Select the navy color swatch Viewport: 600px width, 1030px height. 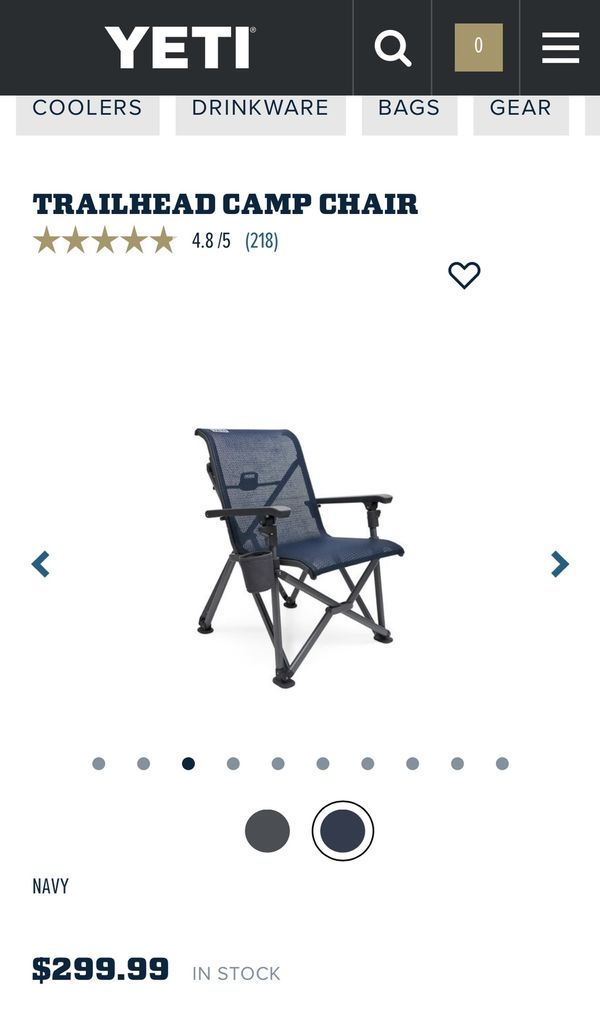[x=343, y=831]
